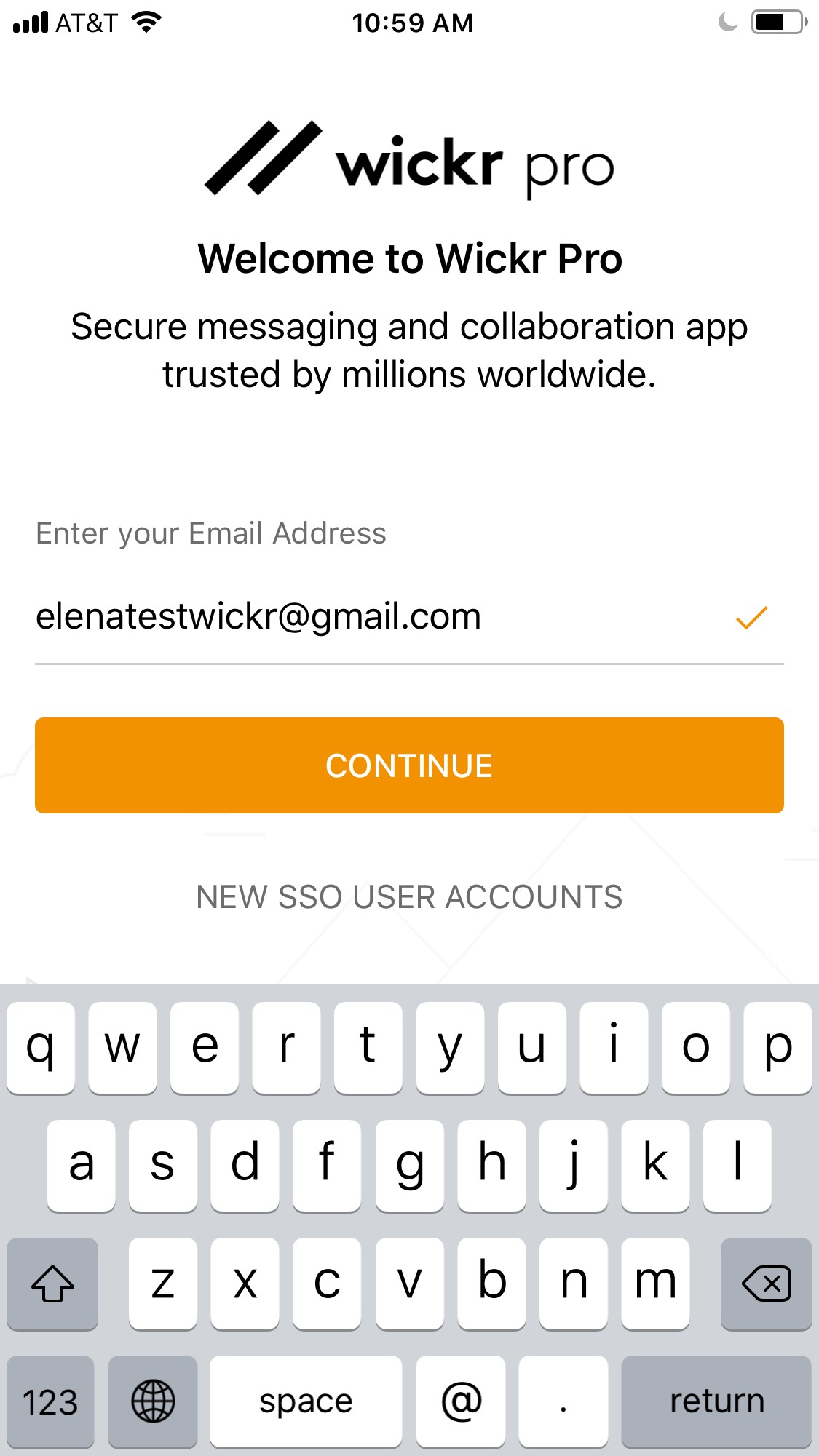The width and height of the screenshot is (819, 1456).
Task: Edit the email address field
Action: (409, 617)
